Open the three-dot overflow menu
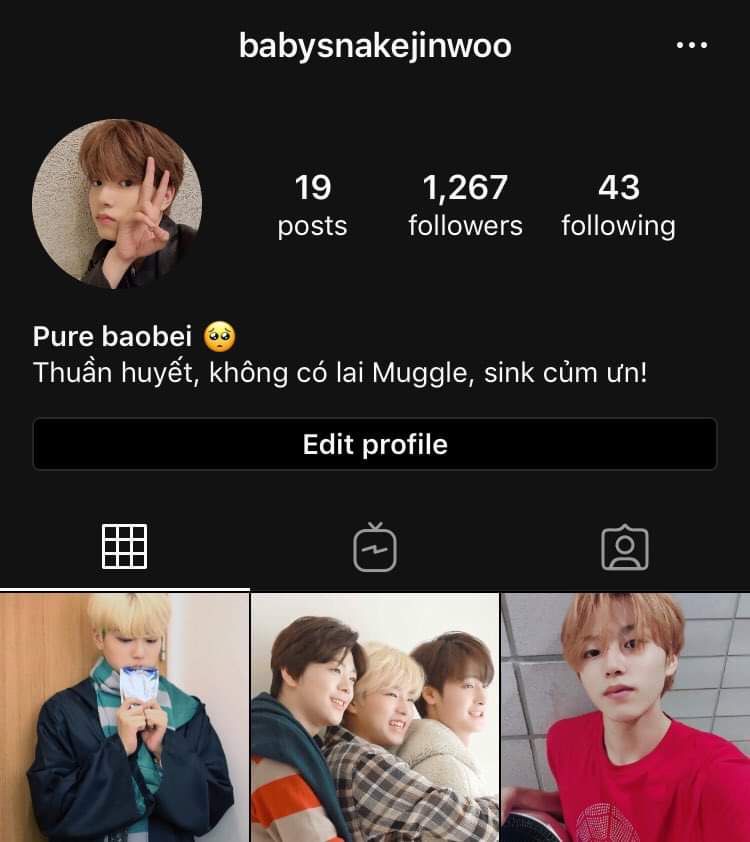Viewport: 750px width, 842px height. point(692,46)
